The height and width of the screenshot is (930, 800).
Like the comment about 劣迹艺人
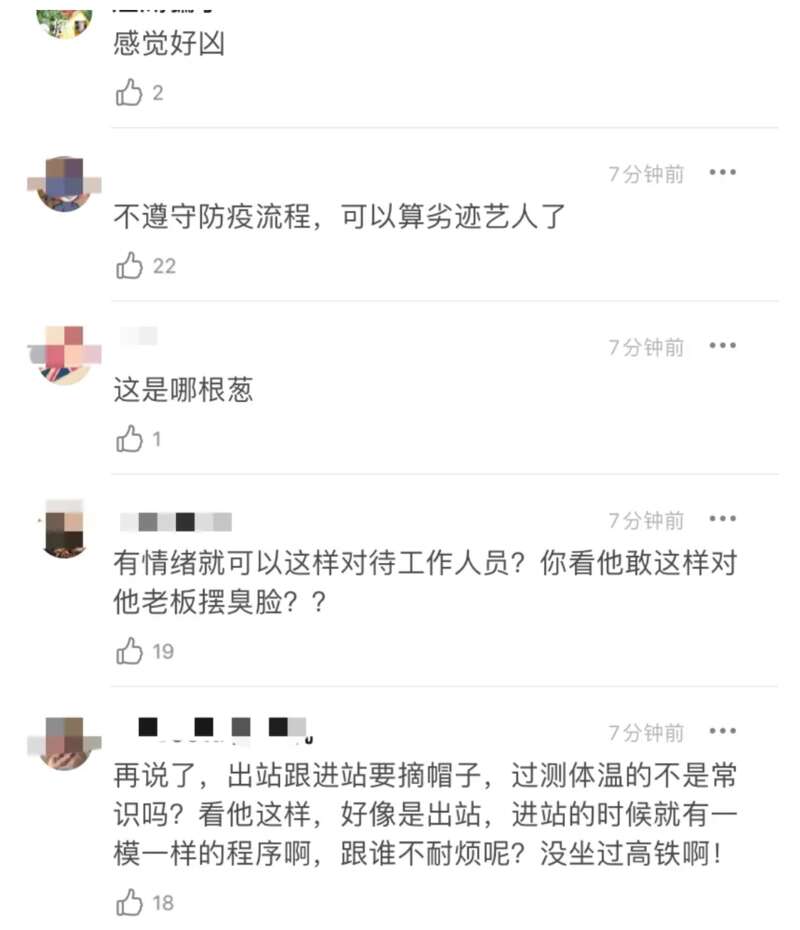(130, 265)
